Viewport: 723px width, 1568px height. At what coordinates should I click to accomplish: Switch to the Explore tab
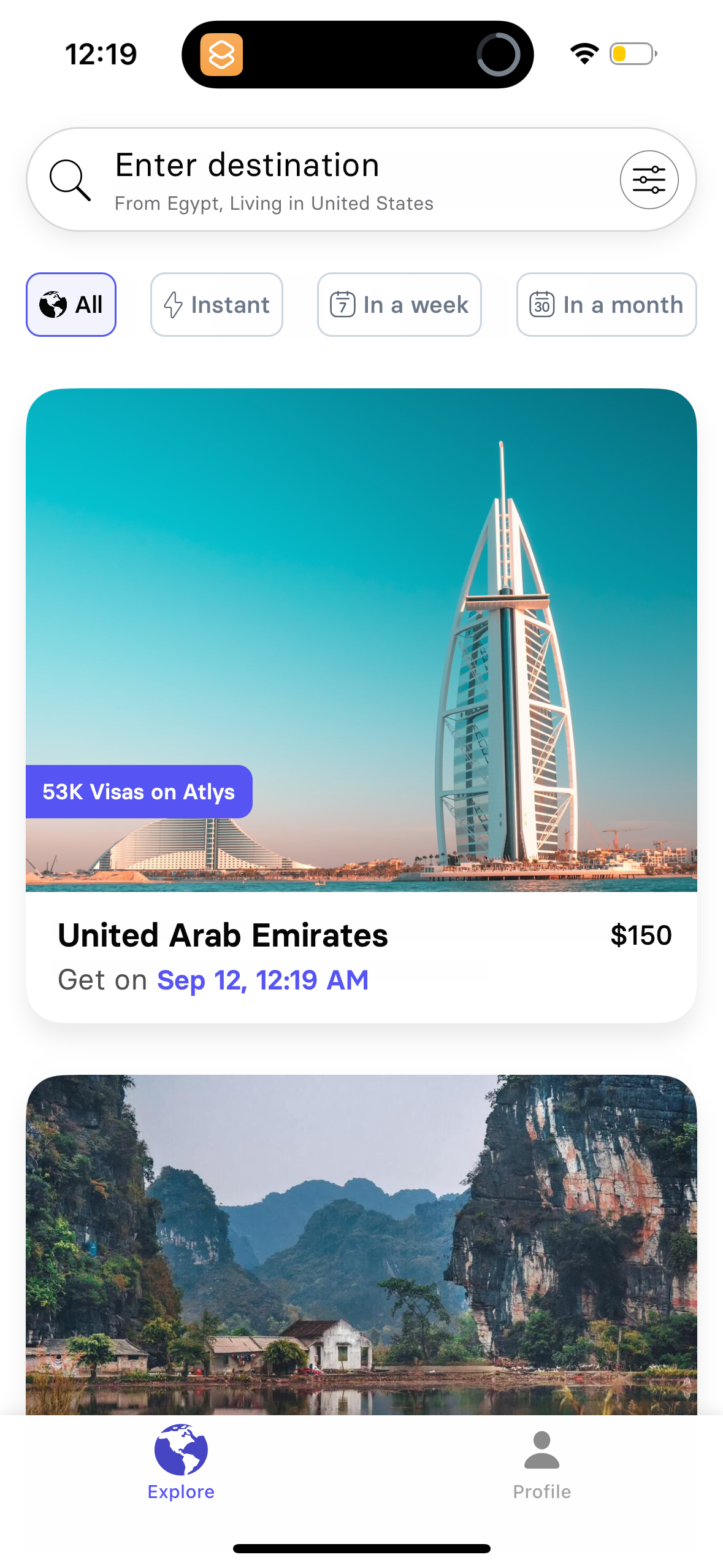(x=181, y=1466)
